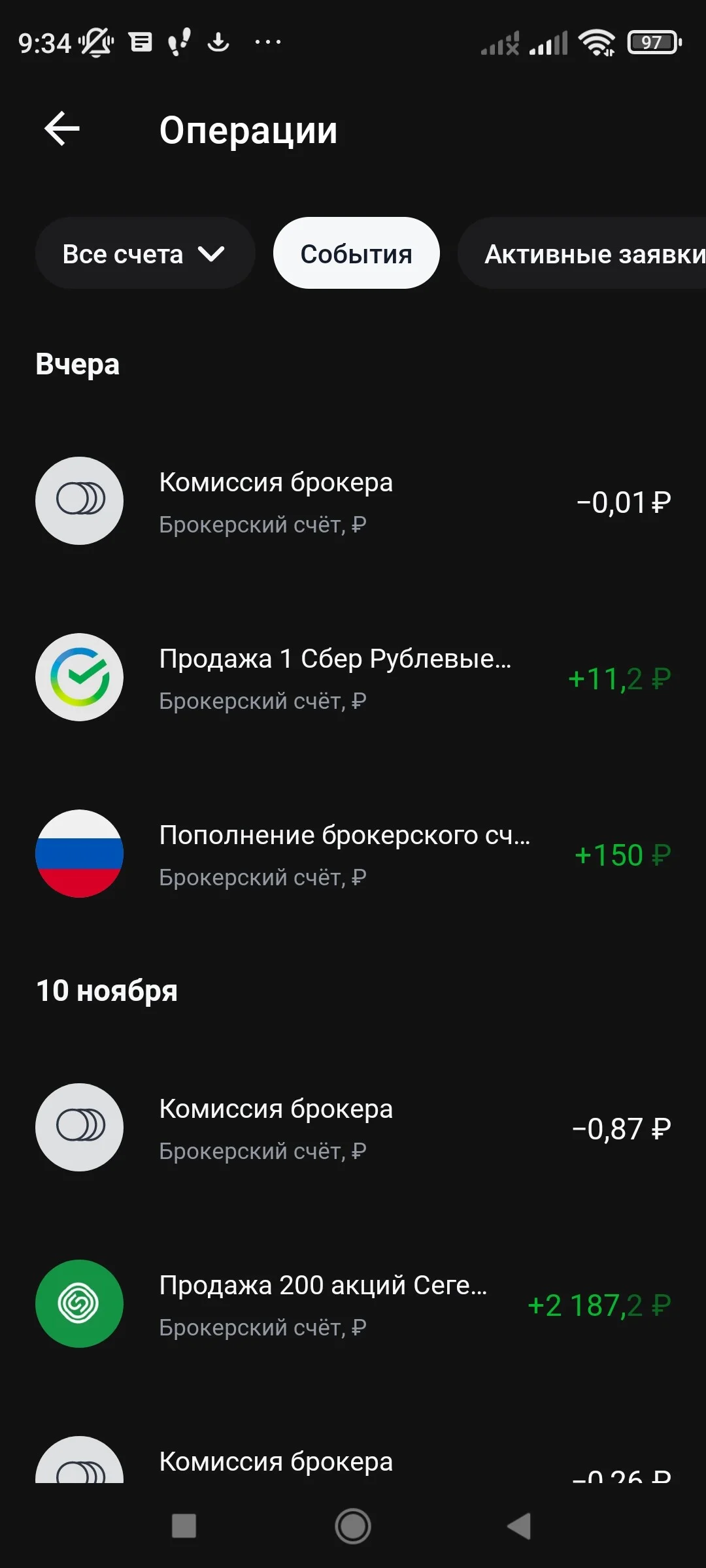Image resolution: width=706 pixels, height=1568 pixels.
Task: Open the −0,01 ₽ Комиссия брокера operation
Action: pos(353,501)
